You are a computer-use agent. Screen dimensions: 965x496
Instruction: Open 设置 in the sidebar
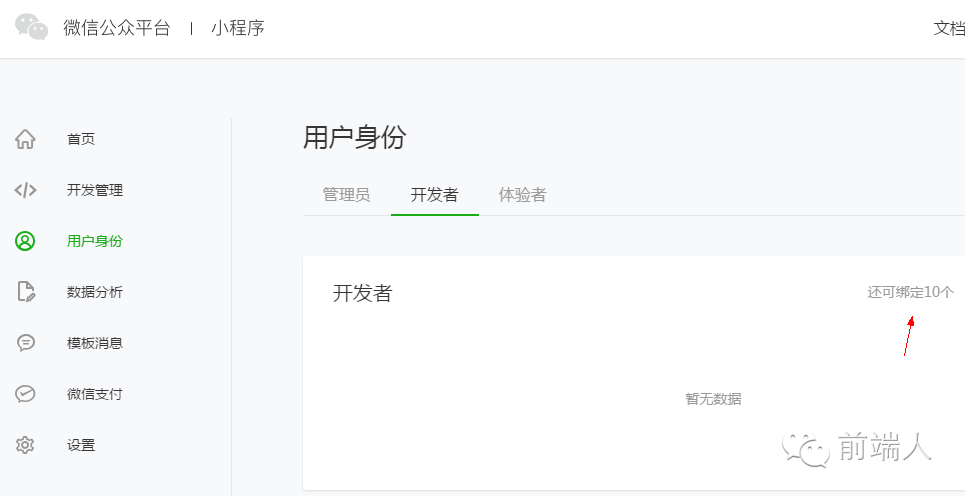(x=80, y=445)
